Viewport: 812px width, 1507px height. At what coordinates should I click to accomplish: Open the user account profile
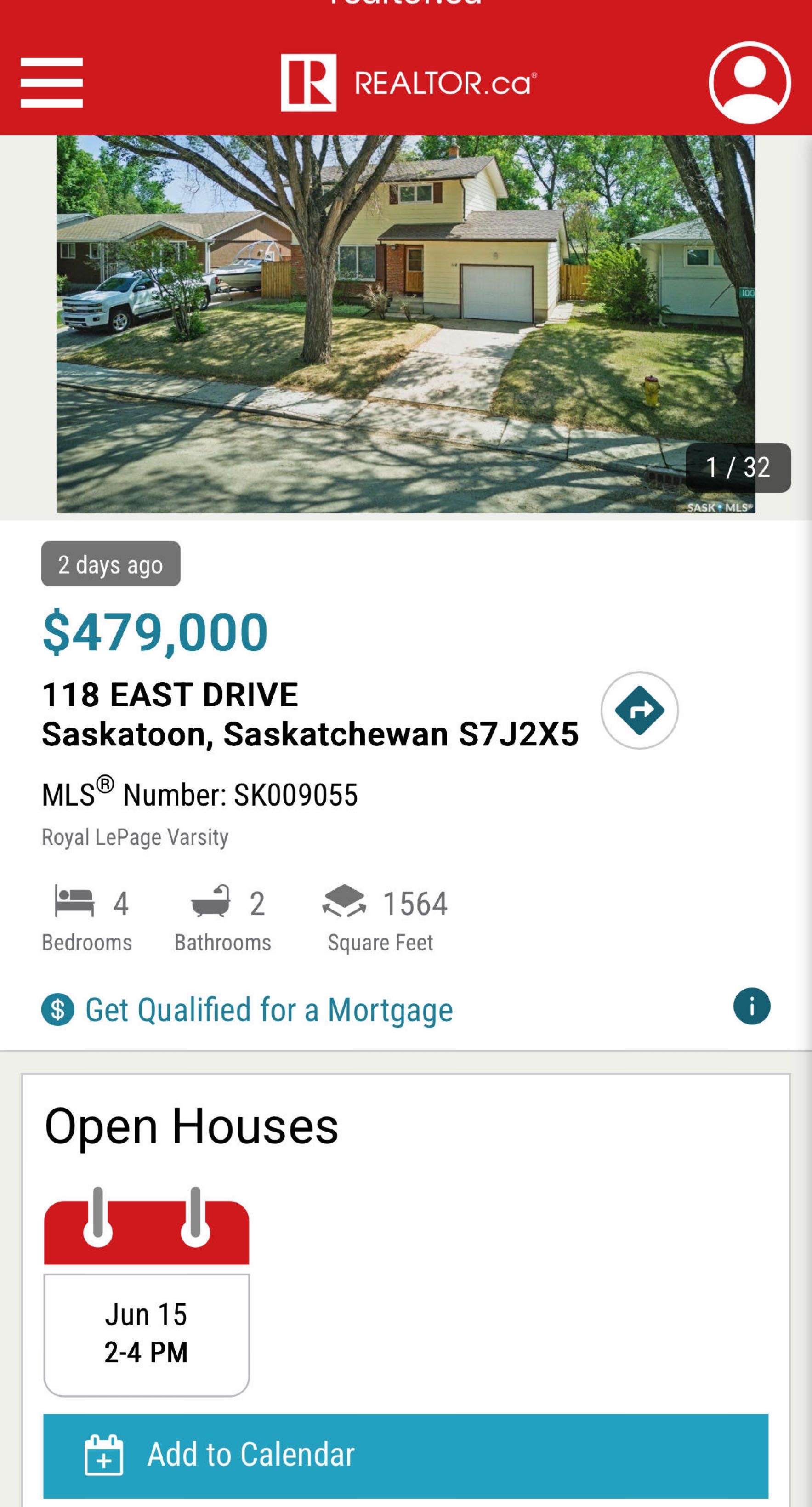[x=750, y=82]
